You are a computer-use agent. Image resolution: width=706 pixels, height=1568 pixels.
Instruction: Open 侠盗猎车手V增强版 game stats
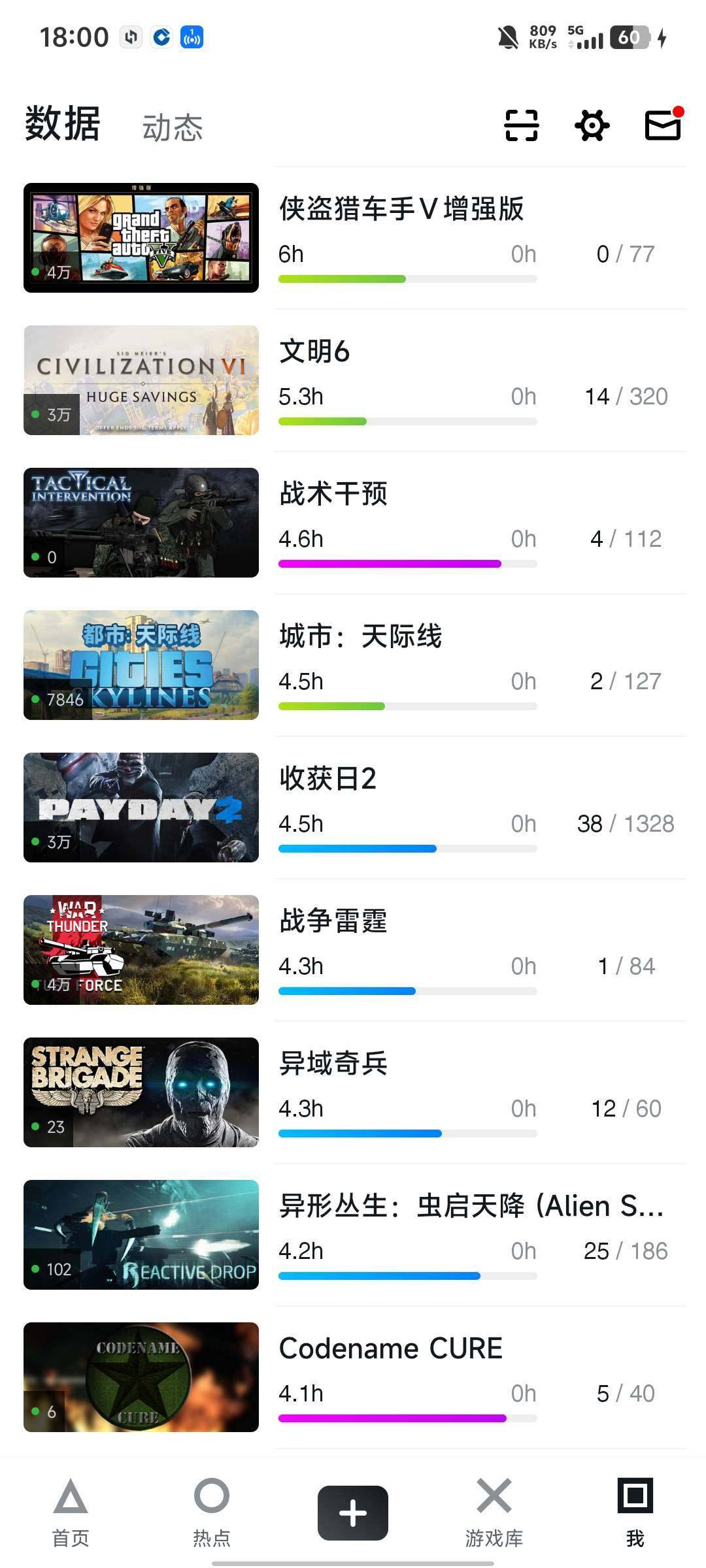[x=401, y=210]
